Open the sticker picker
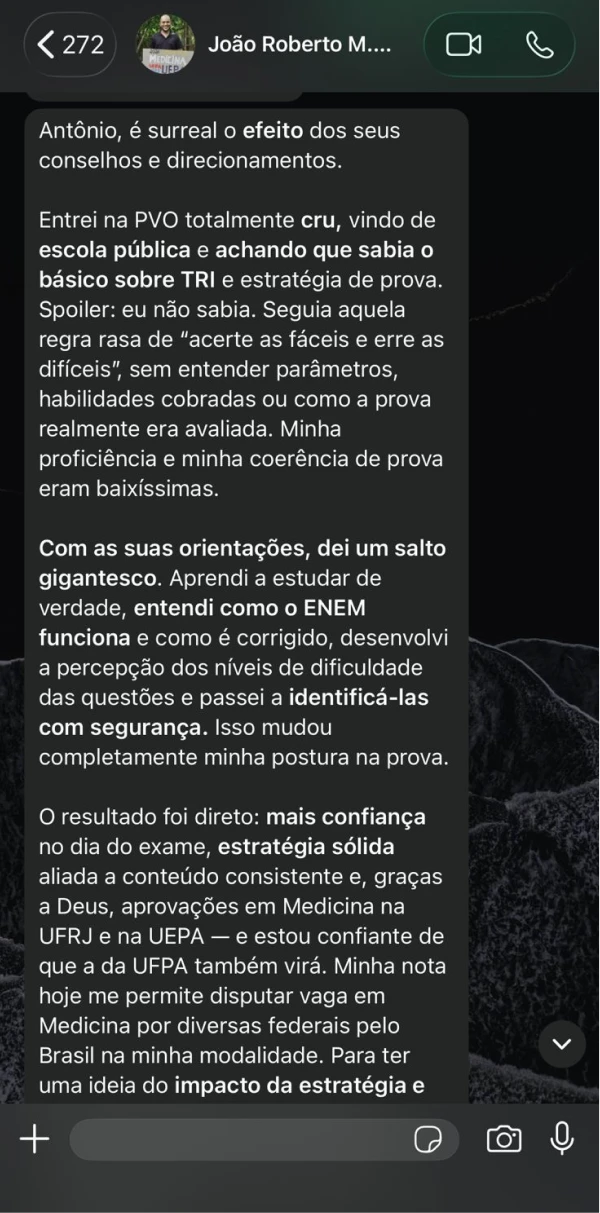This screenshot has height=1213, width=600. click(x=428, y=1139)
